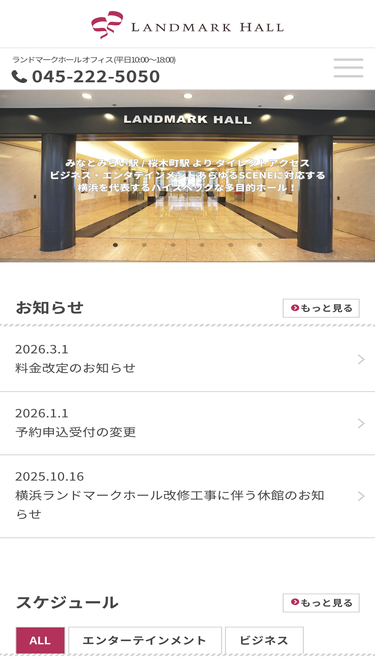
Task: Select the ALL schedule tab
Action: [x=40, y=640]
